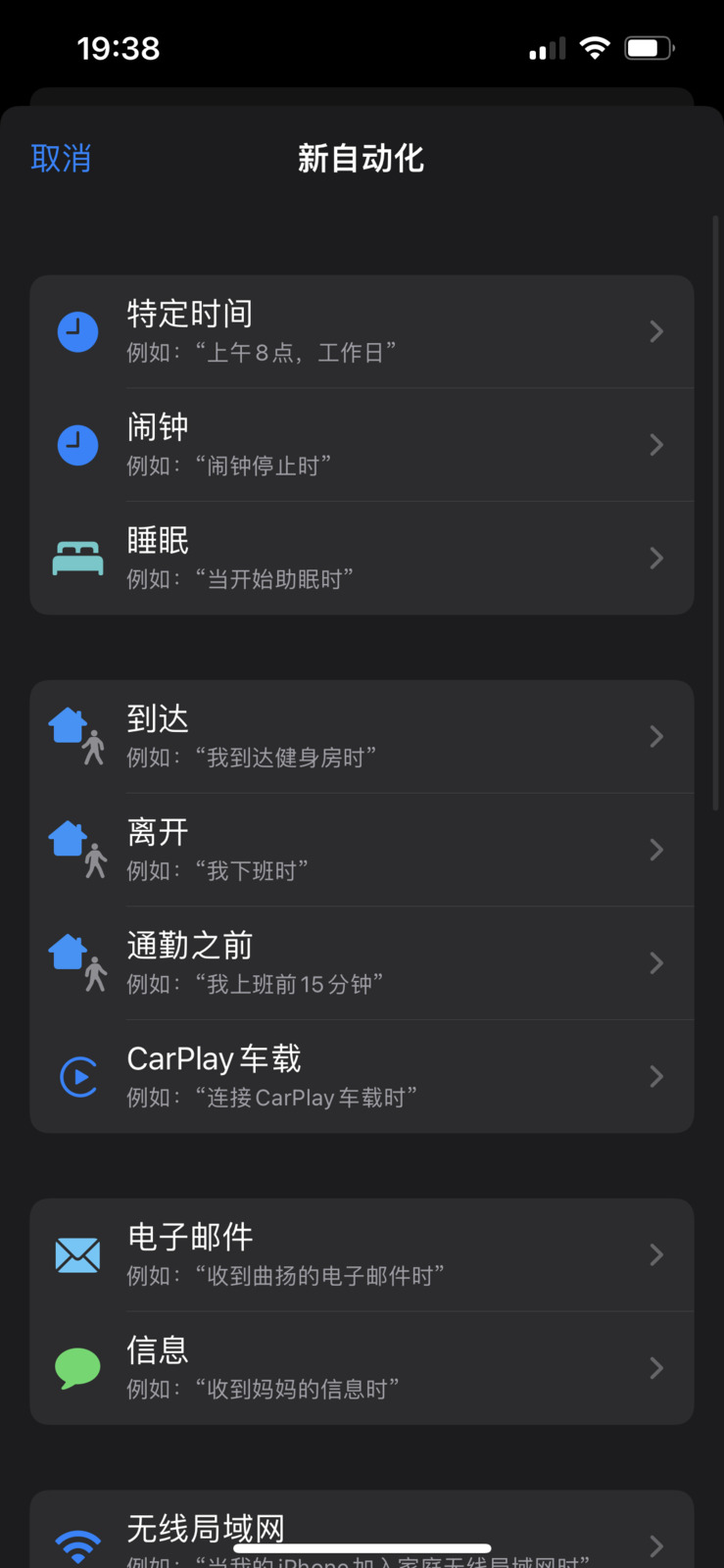724x1568 pixels.
Task: Expand the CarPlay 车载 chevron
Action: [655, 1075]
